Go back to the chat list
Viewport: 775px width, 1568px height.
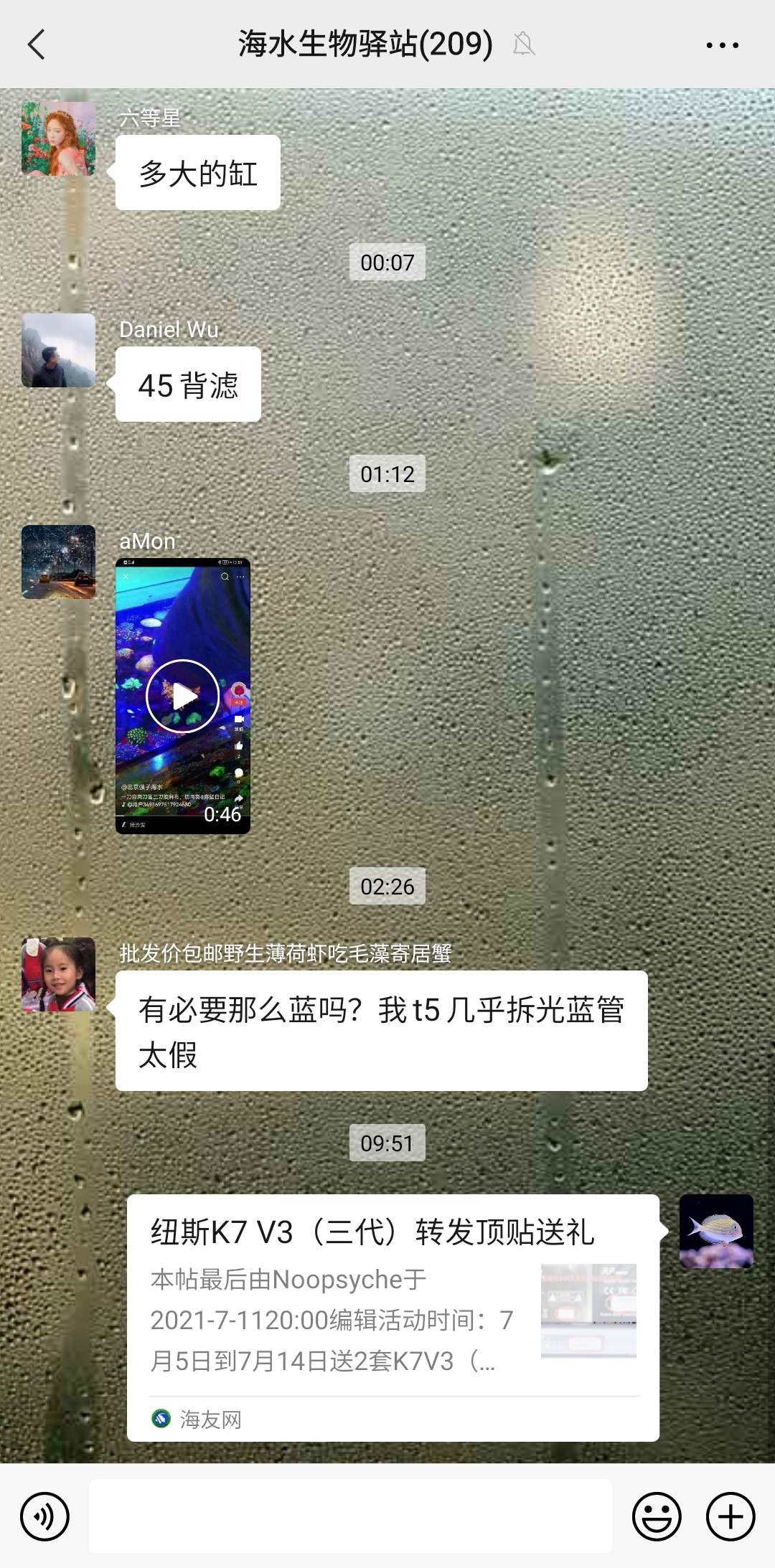pyautogui.click(x=37, y=44)
